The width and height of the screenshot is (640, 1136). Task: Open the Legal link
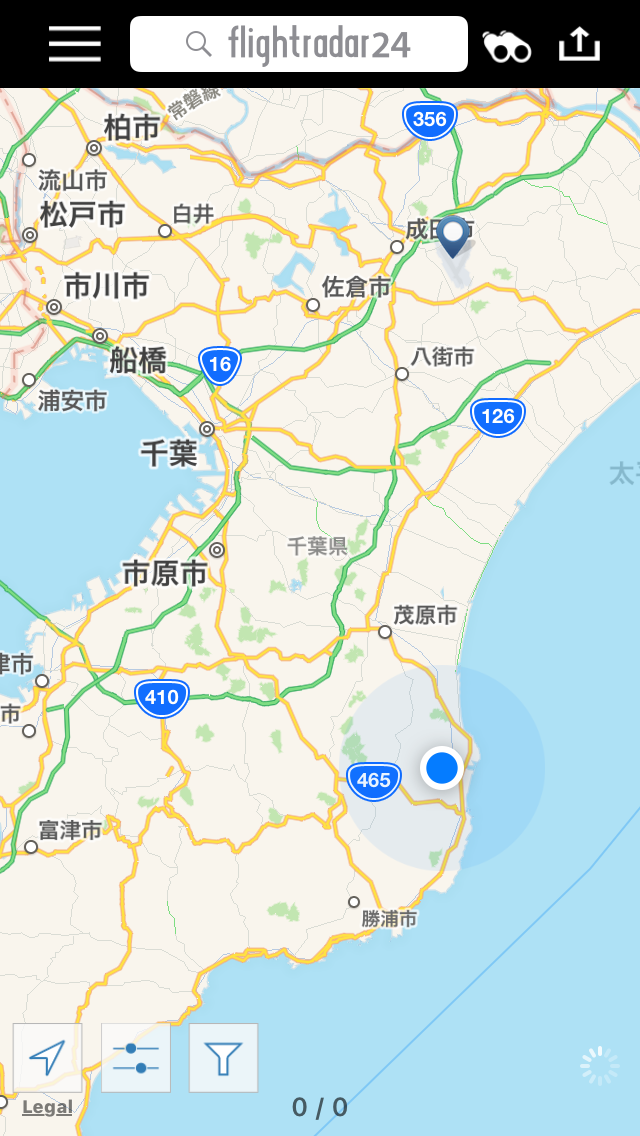47,1106
